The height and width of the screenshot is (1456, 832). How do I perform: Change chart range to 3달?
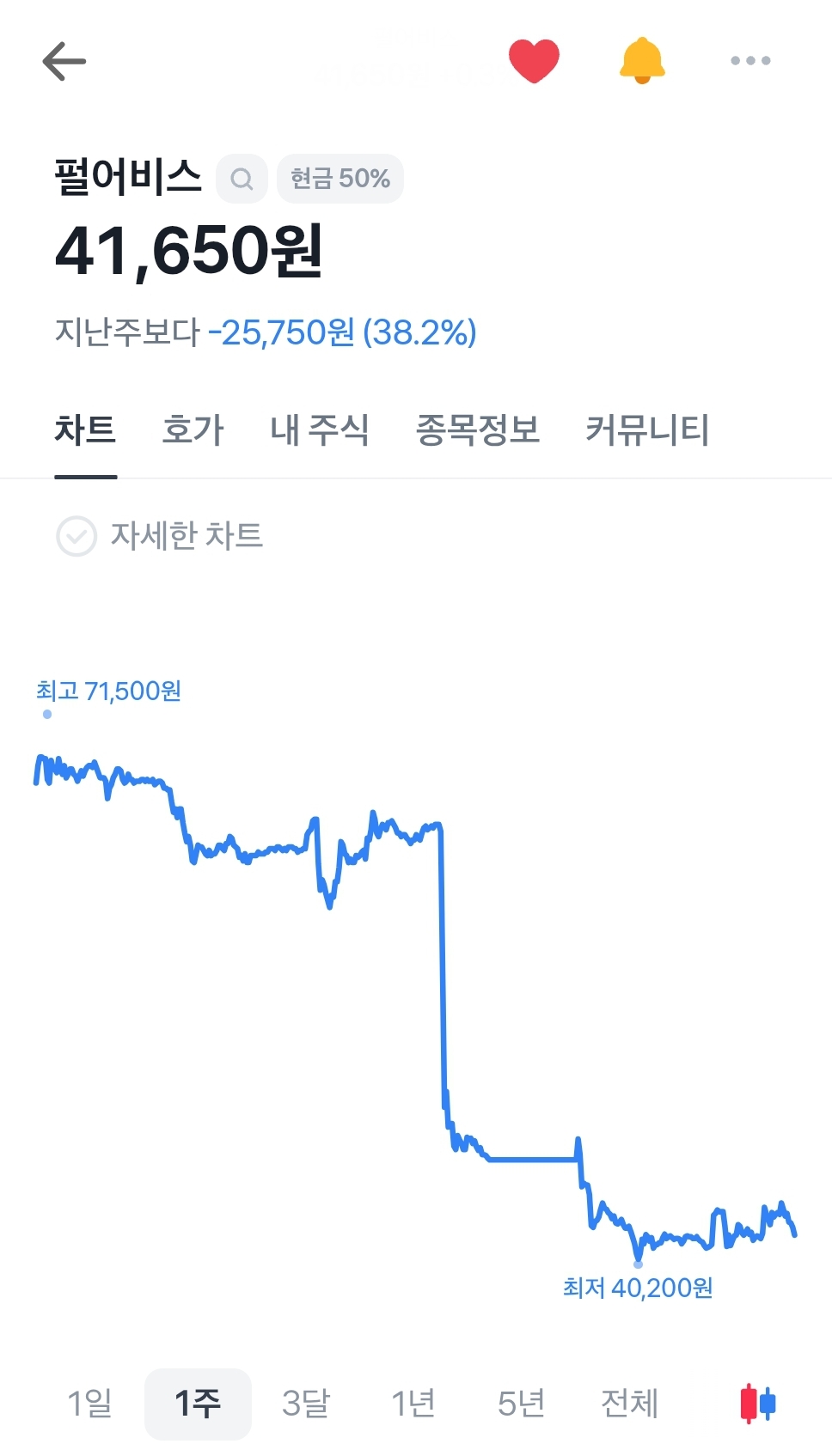306,1404
